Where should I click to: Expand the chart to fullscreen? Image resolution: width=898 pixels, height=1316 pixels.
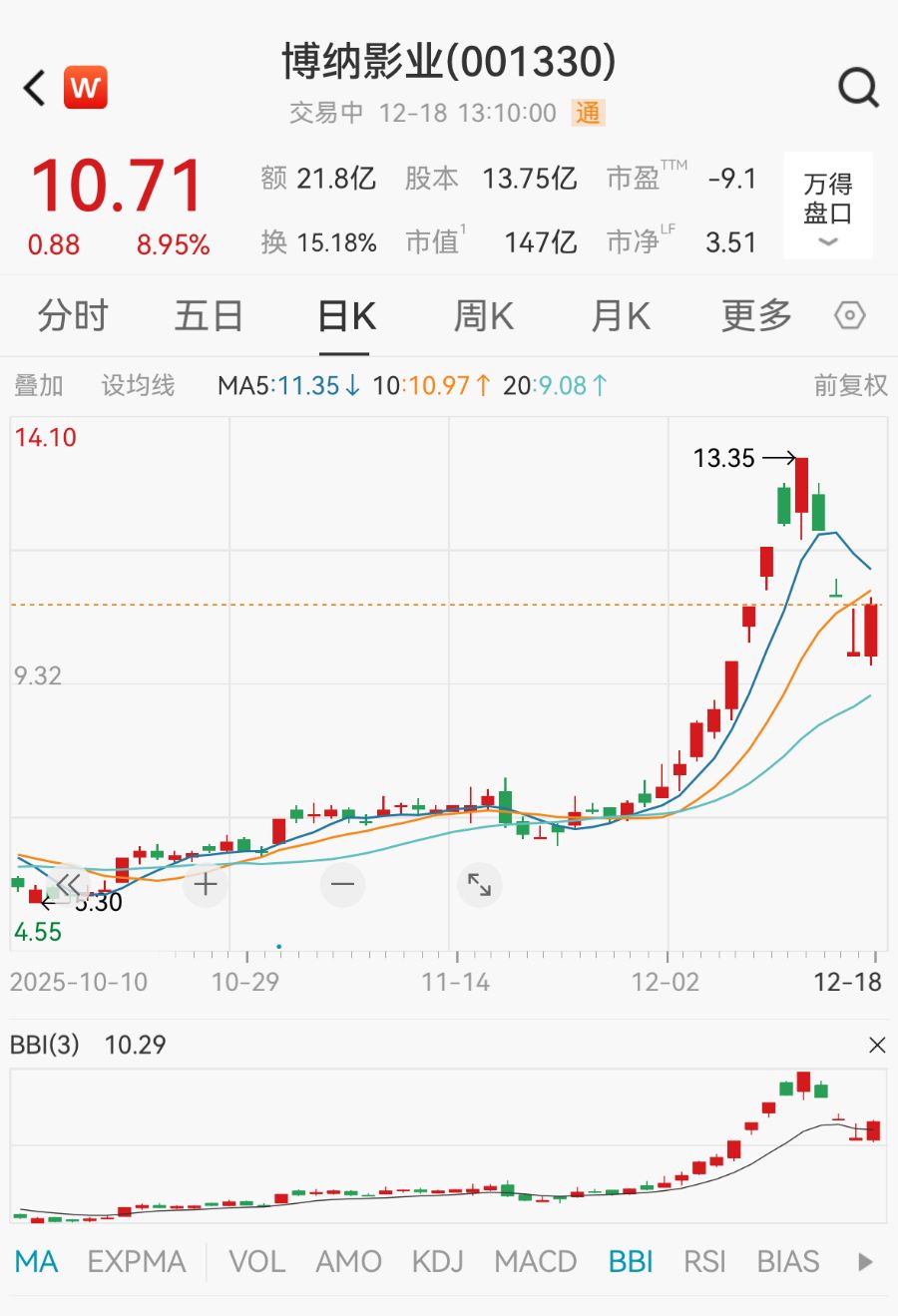pyautogui.click(x=479, y=885)
